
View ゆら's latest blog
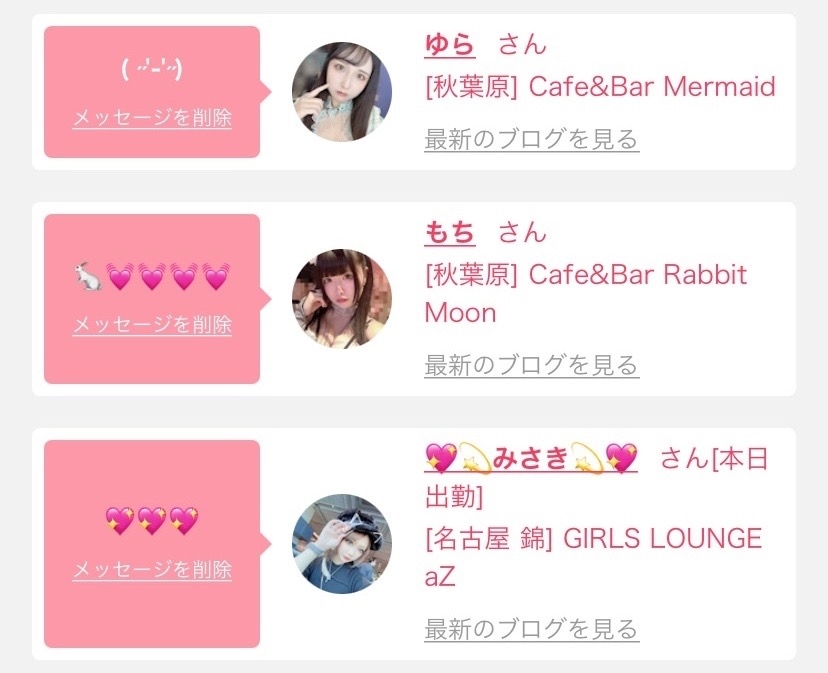tap(531, 139)
